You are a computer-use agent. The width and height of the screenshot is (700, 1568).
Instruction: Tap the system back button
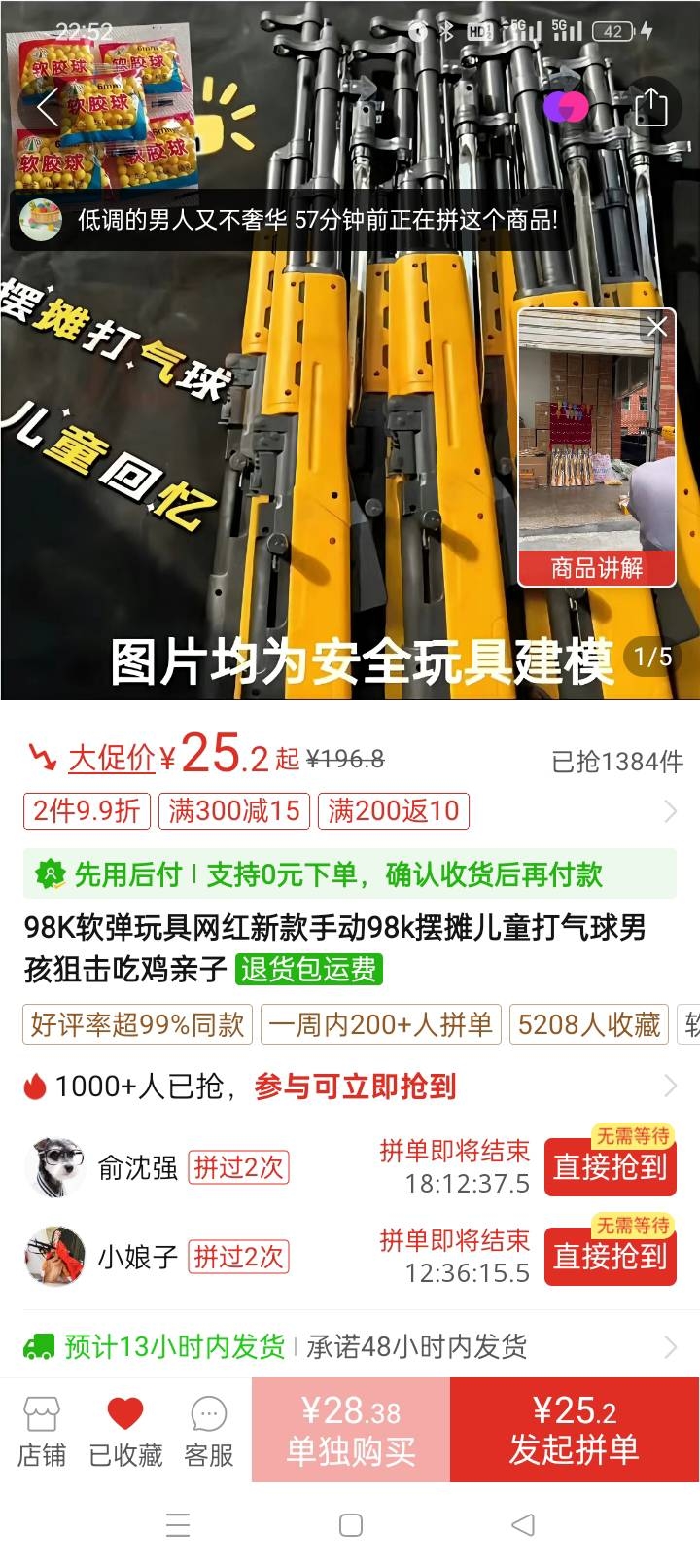(522, 1524)
